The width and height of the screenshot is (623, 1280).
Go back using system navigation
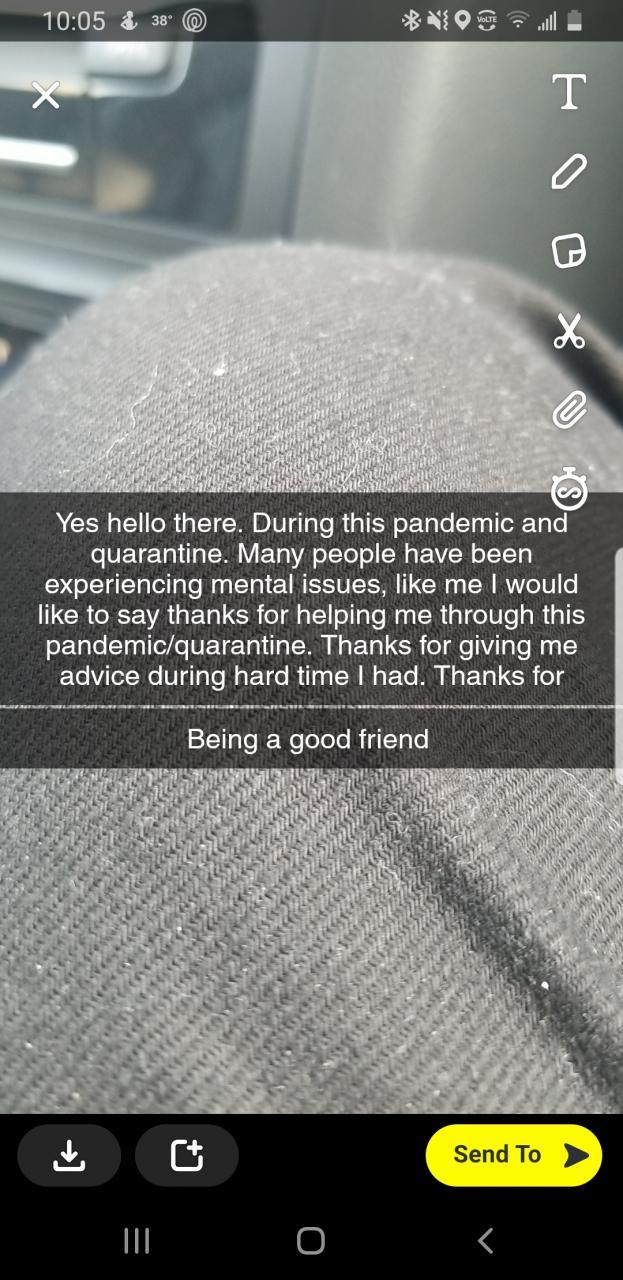[x=486, y=1241]
